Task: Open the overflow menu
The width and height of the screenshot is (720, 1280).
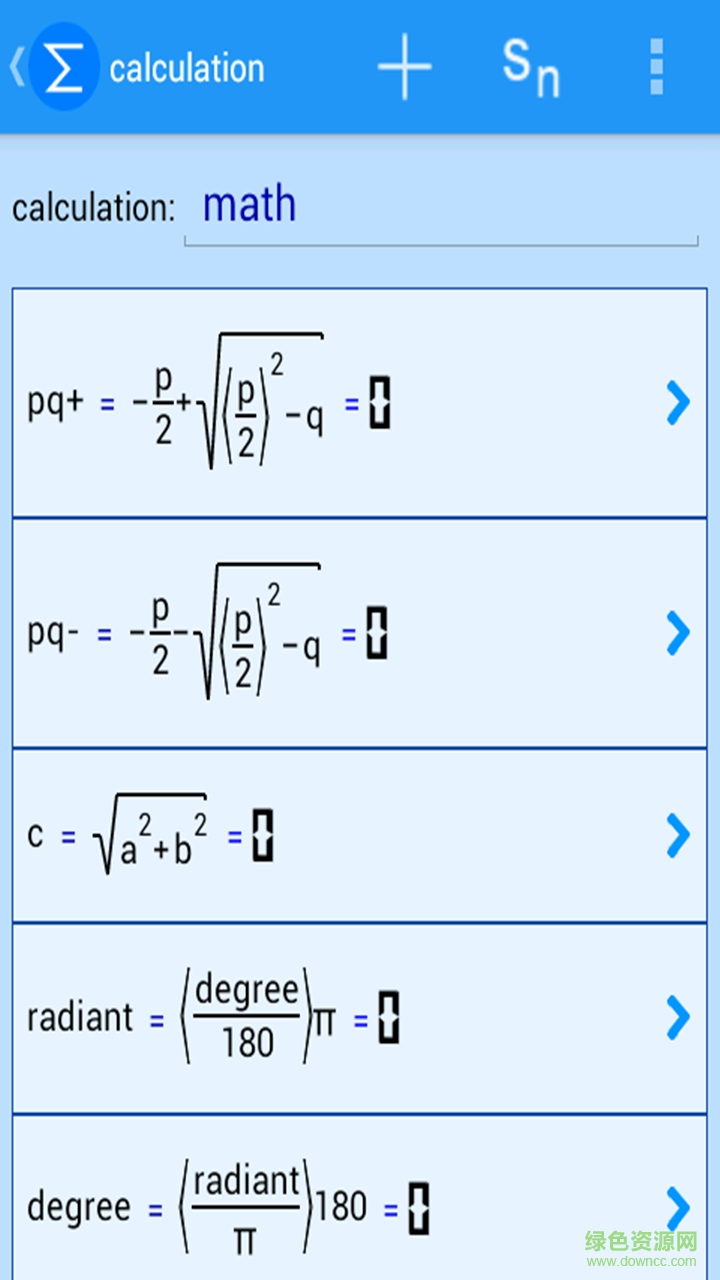Action: point(656,67)
